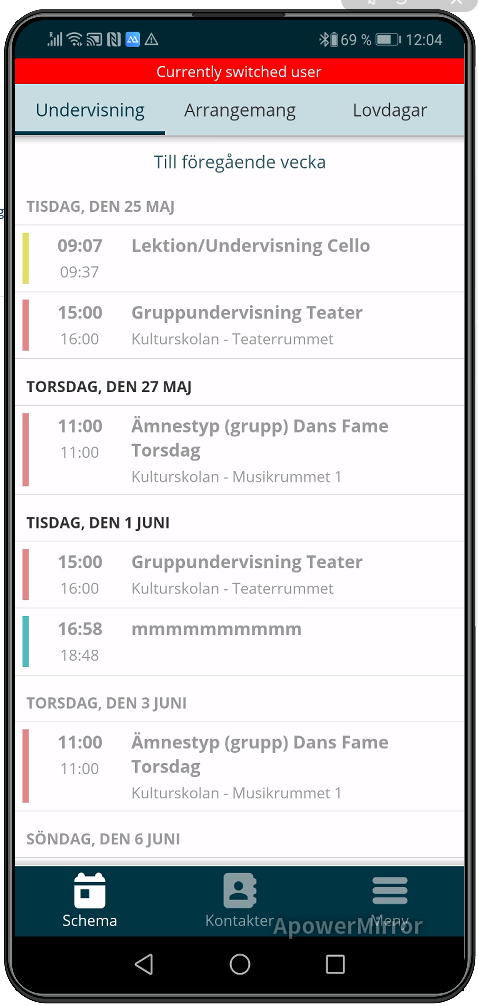Screen dimensions: 478x1006
Task: Open the mmmmmmmmmm entry at 16:58
Action: (x=239, y=642)
